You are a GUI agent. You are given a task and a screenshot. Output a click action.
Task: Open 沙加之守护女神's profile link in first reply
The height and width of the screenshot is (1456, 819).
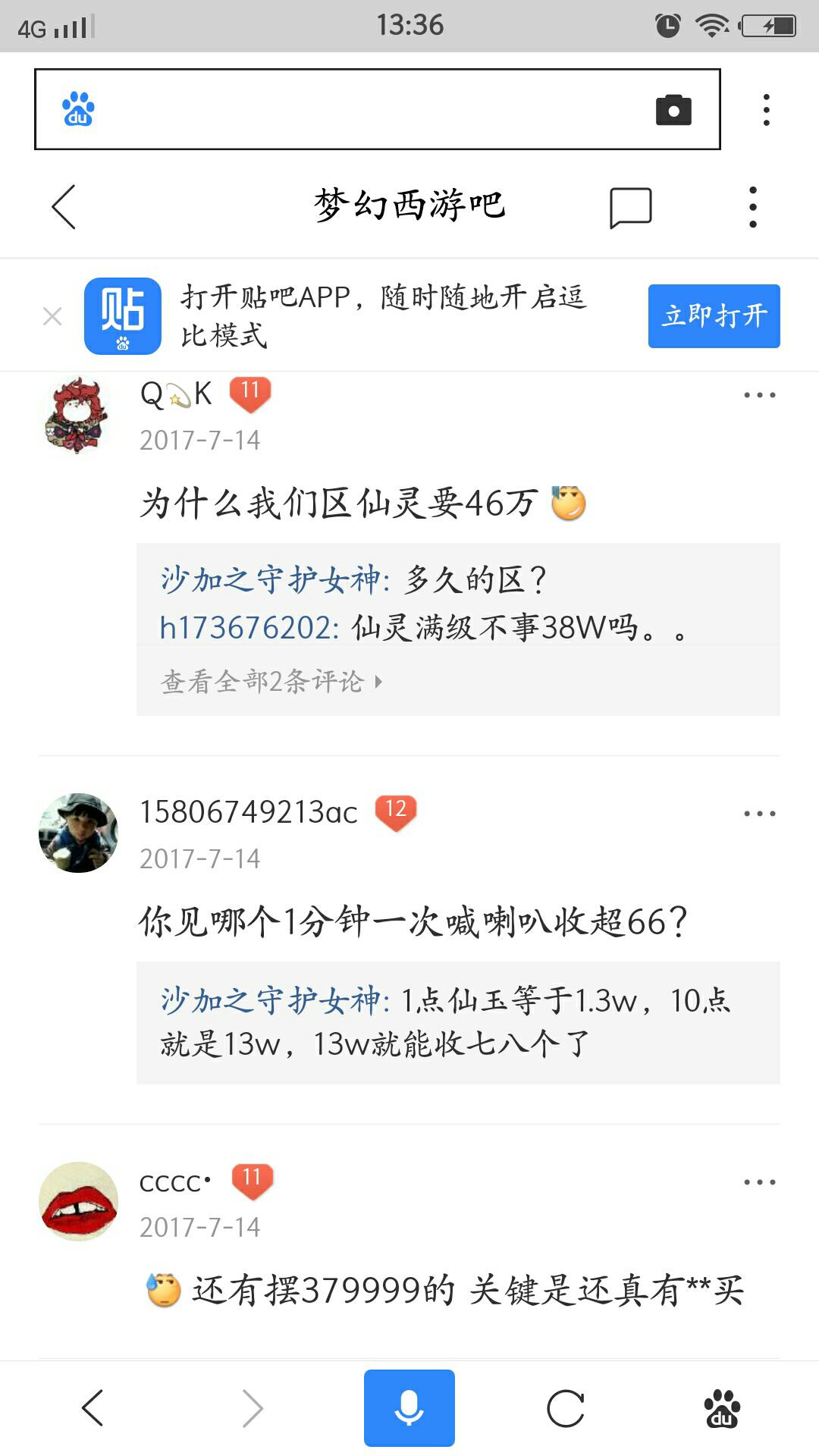270,580
